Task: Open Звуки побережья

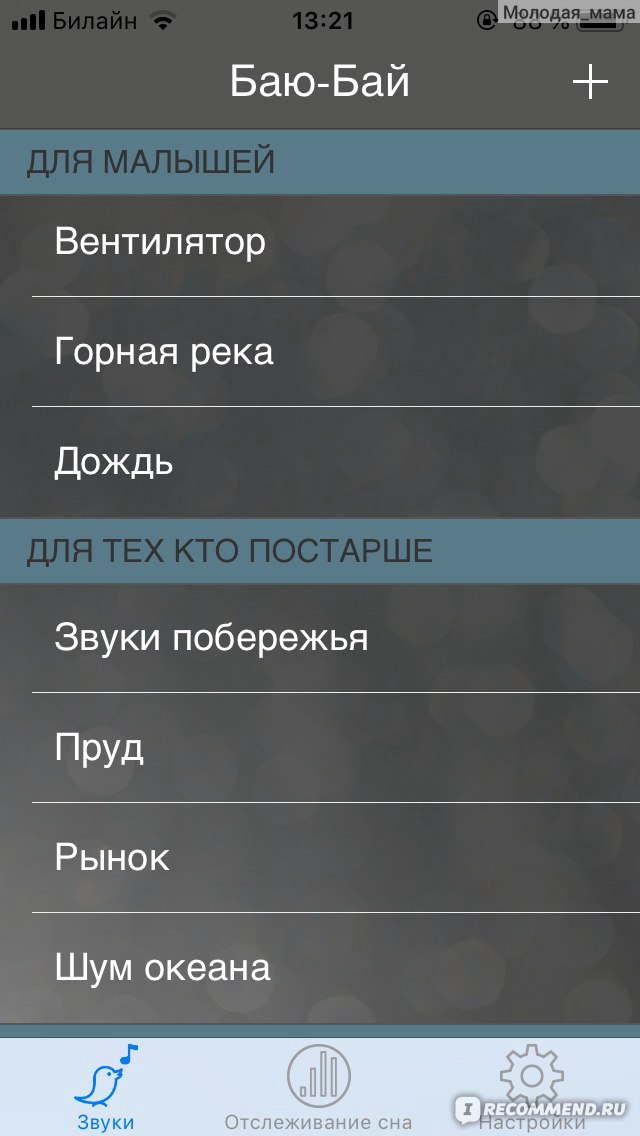Action: (x=320, y=638)
